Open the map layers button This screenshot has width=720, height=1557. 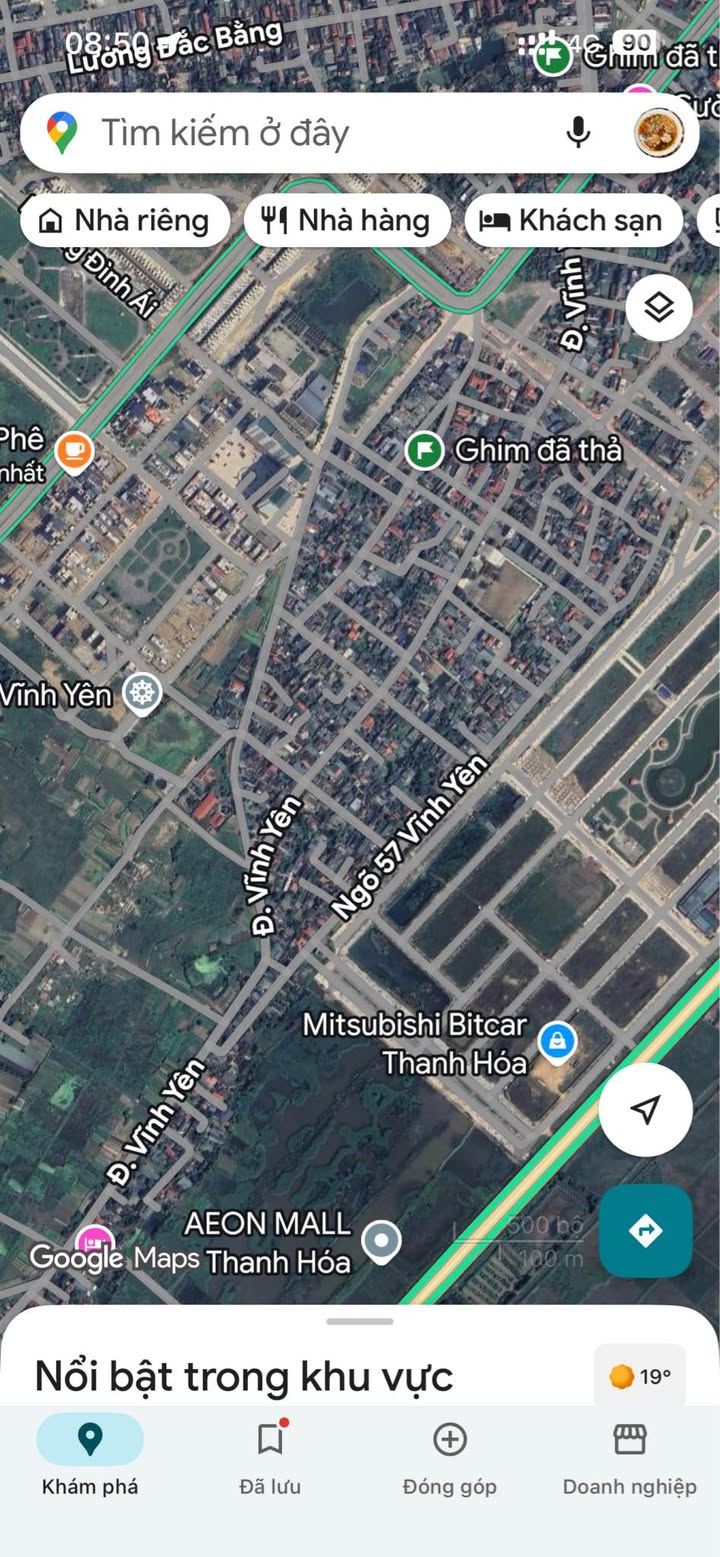(x=659, y=307)
